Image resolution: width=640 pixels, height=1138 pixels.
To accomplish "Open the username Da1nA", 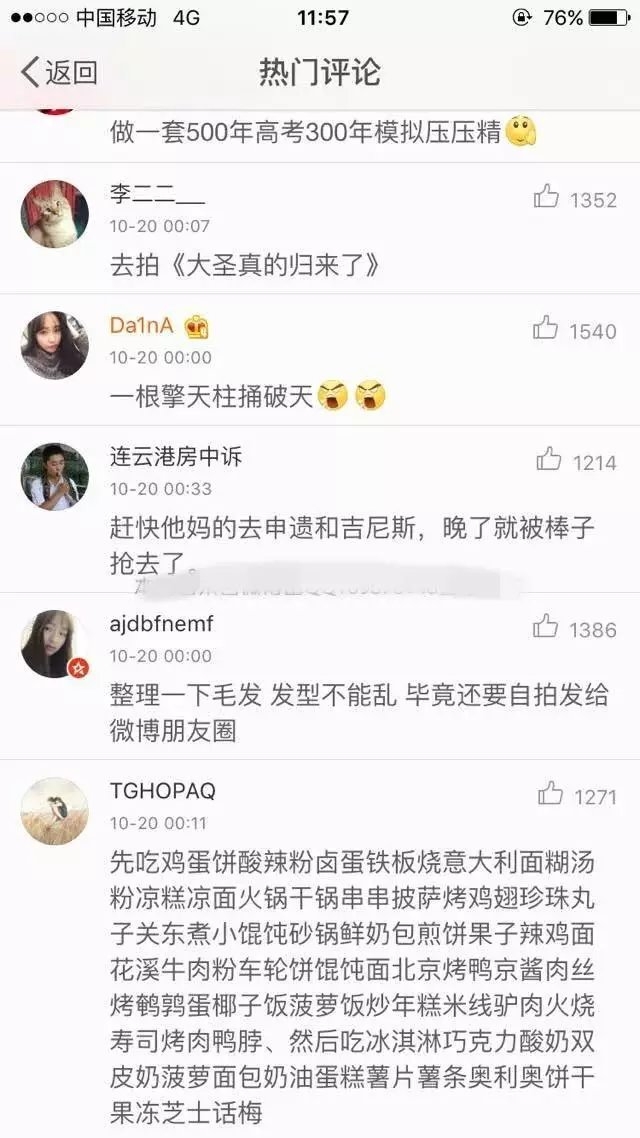I will [x=141, y=325].
